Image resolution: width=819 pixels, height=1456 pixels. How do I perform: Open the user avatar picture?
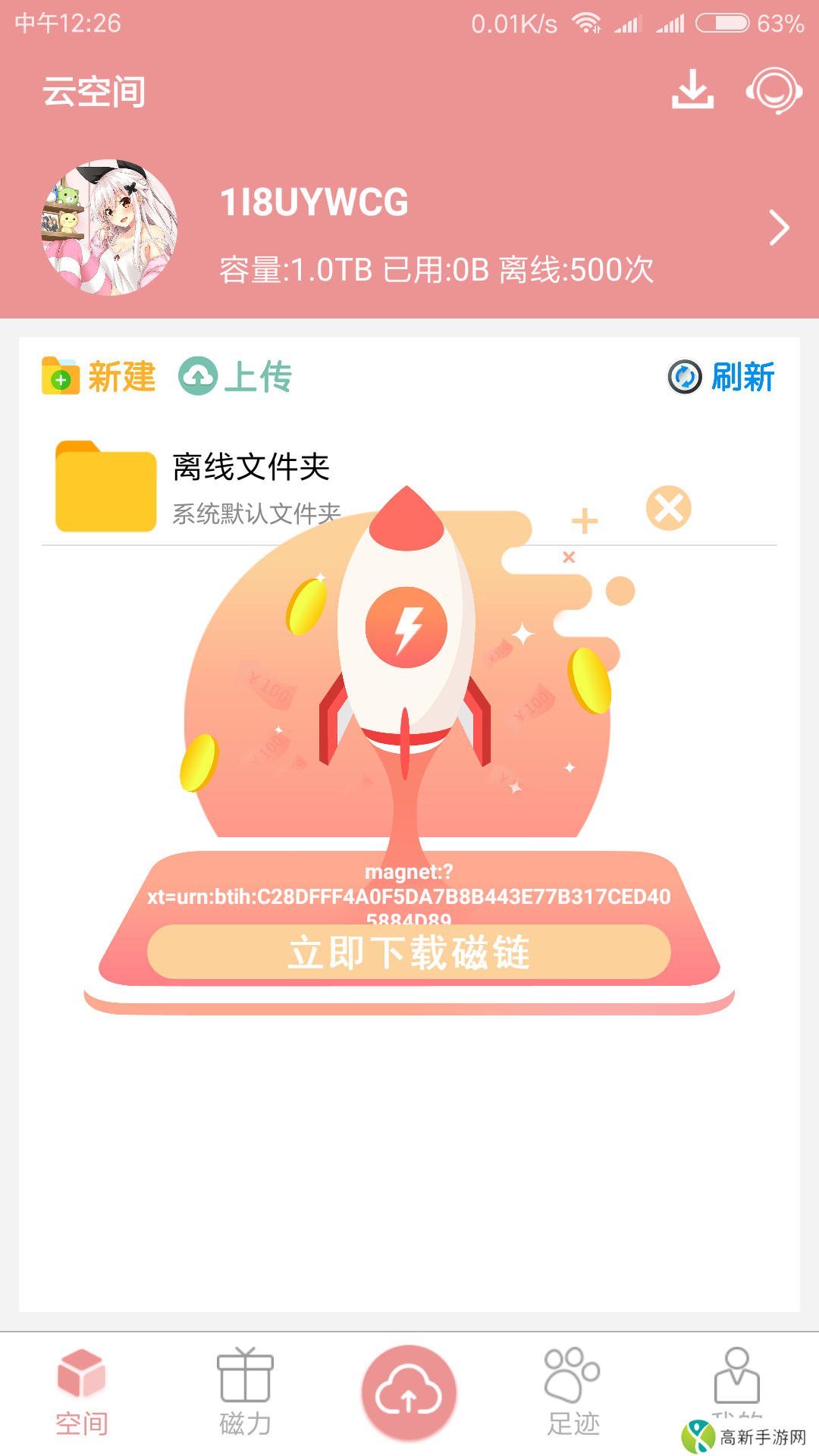point(108,224)
